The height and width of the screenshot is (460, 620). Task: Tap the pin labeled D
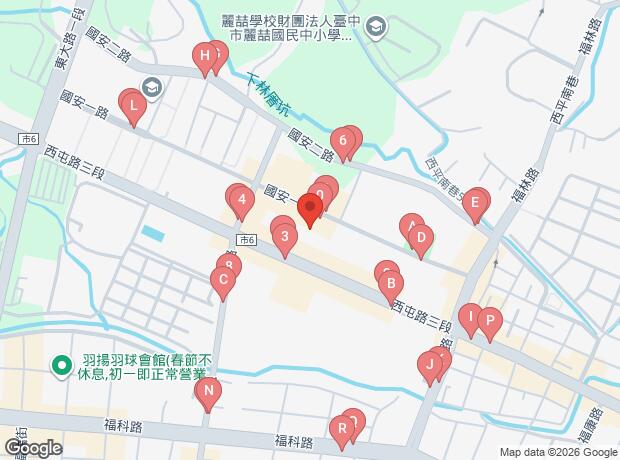pos(421,240)
